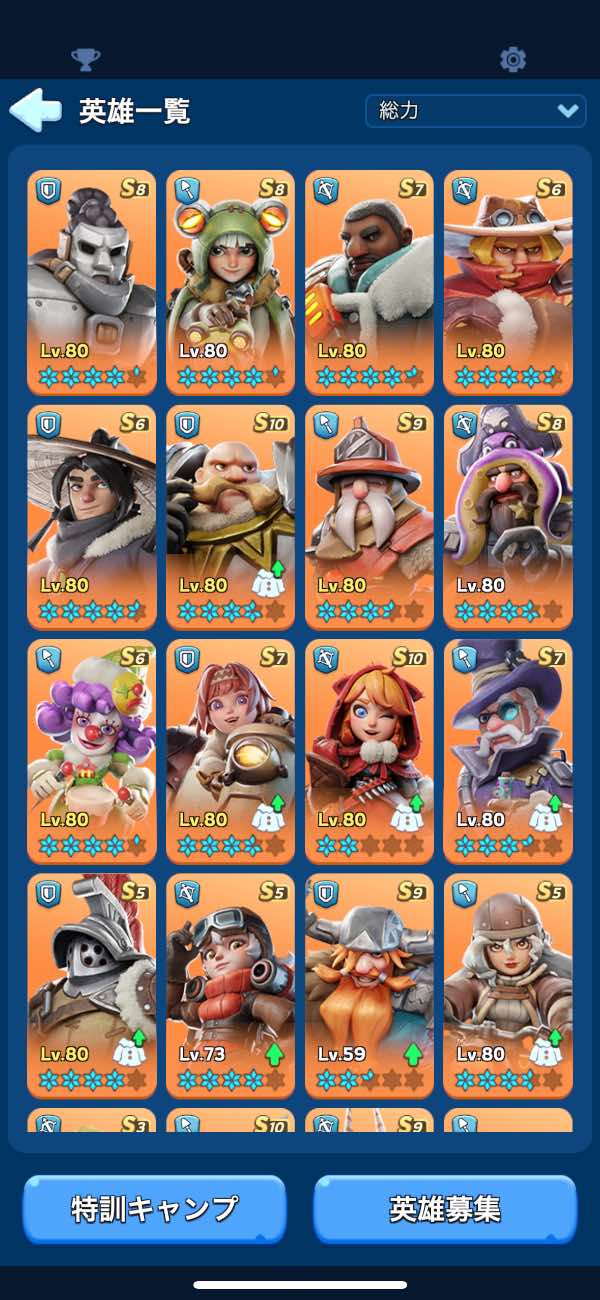The width and height of the screenshot is (600, 1300).
Task: Select the gladiator helmet hero card
Action: coord(92,985)
